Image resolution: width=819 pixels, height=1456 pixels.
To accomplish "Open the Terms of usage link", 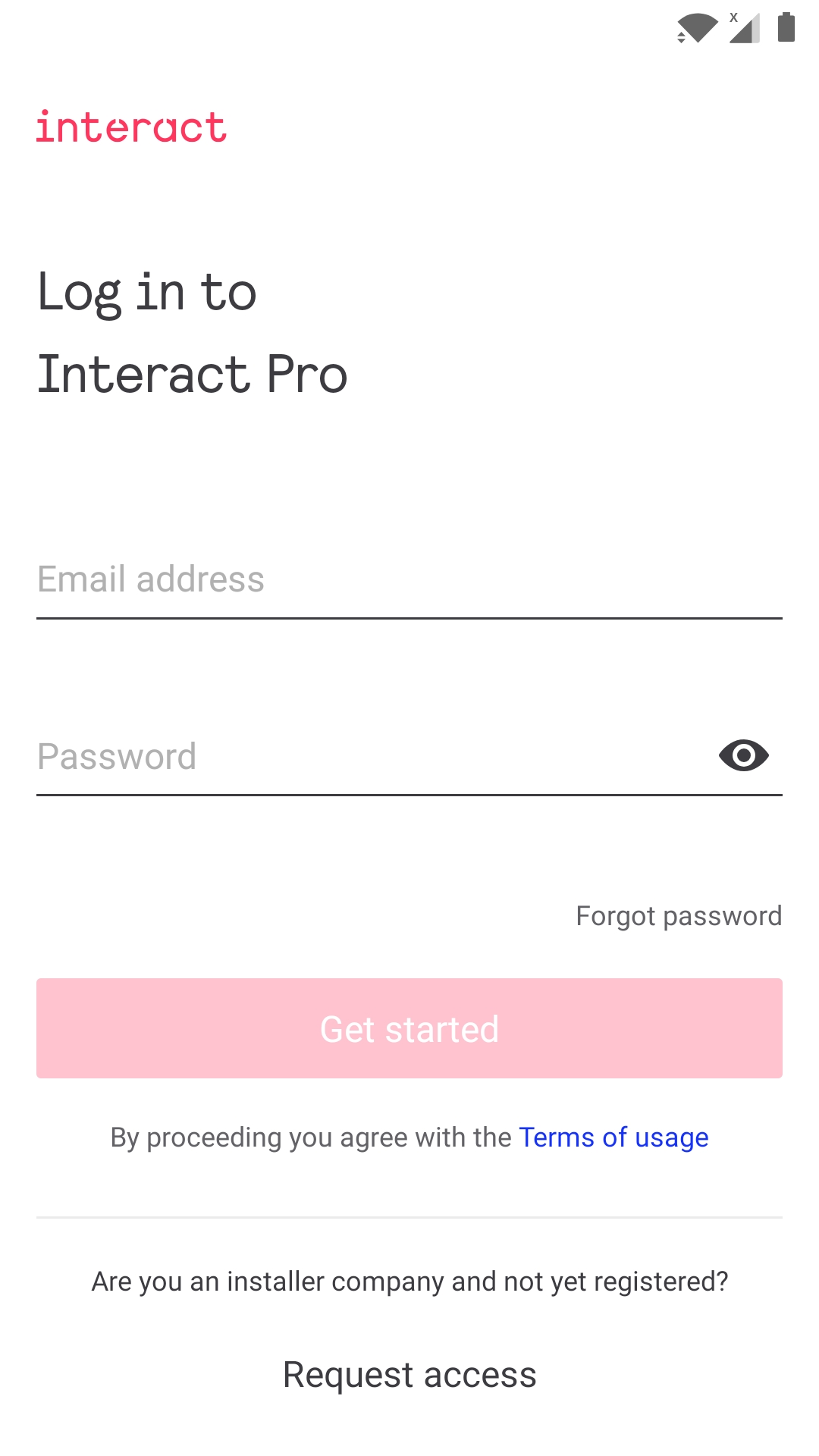I will point(613,1137).
